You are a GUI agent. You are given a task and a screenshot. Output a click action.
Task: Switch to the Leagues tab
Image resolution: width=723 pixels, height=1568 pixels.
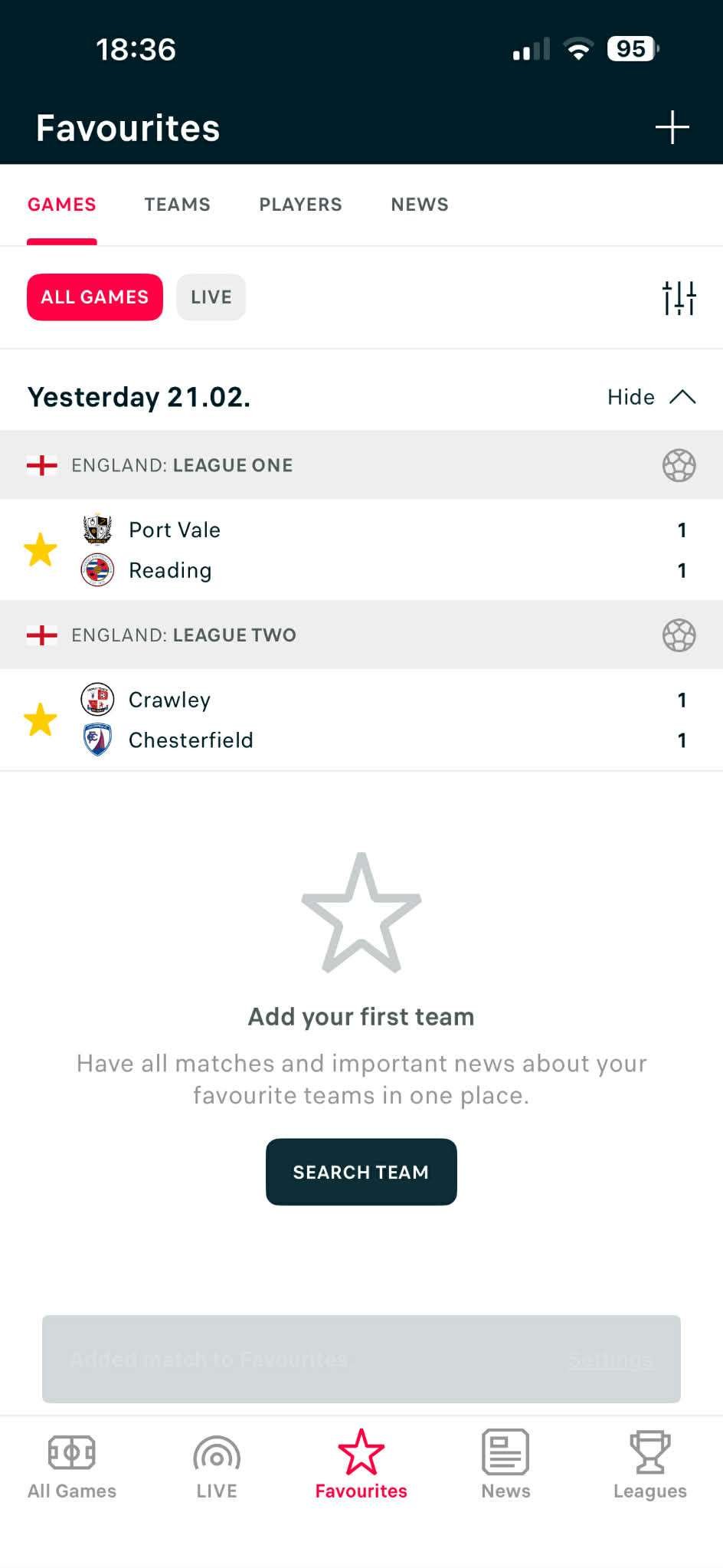[649, 1465]
